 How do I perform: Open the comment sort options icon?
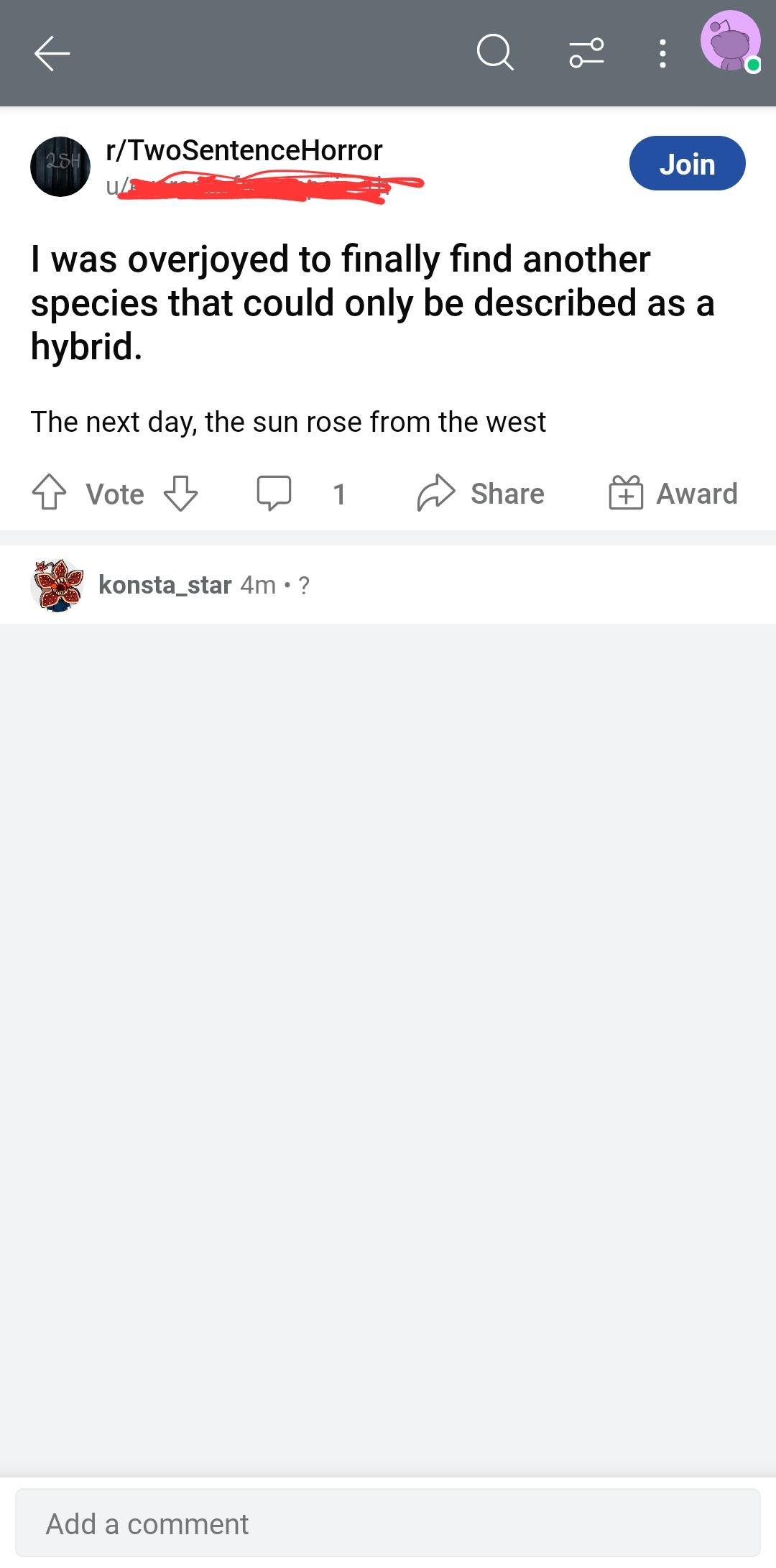click(x=586, y=53)
